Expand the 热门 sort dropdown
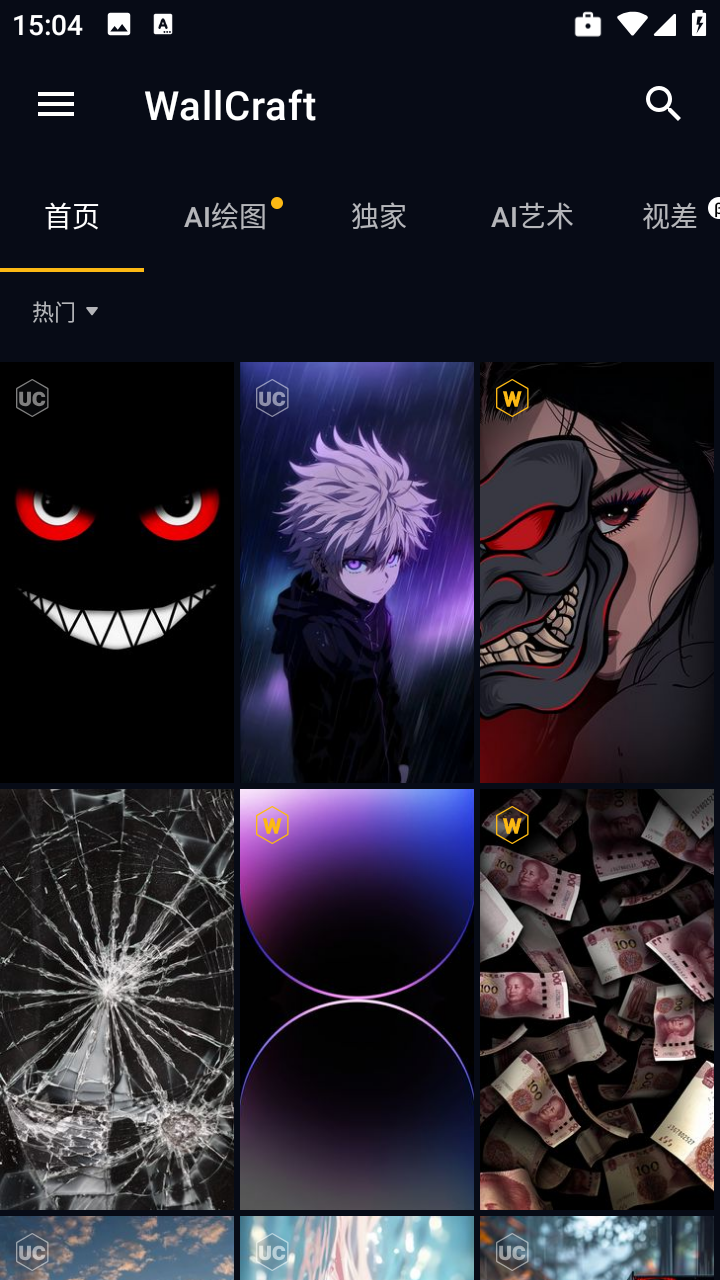The height and width of the screenshot is (1280, 720). [65, 312]
